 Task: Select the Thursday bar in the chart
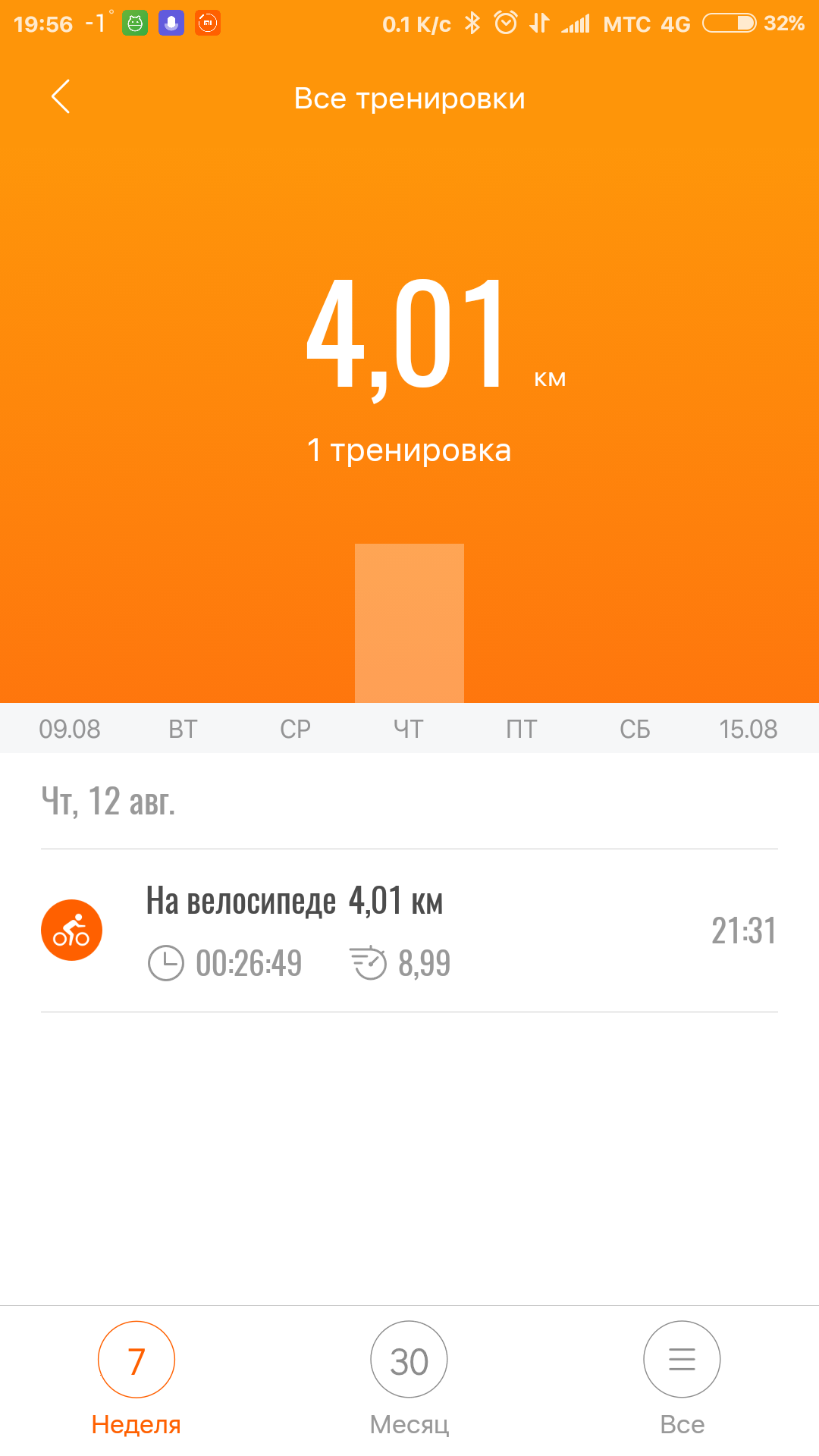click(x=409, y=623)
